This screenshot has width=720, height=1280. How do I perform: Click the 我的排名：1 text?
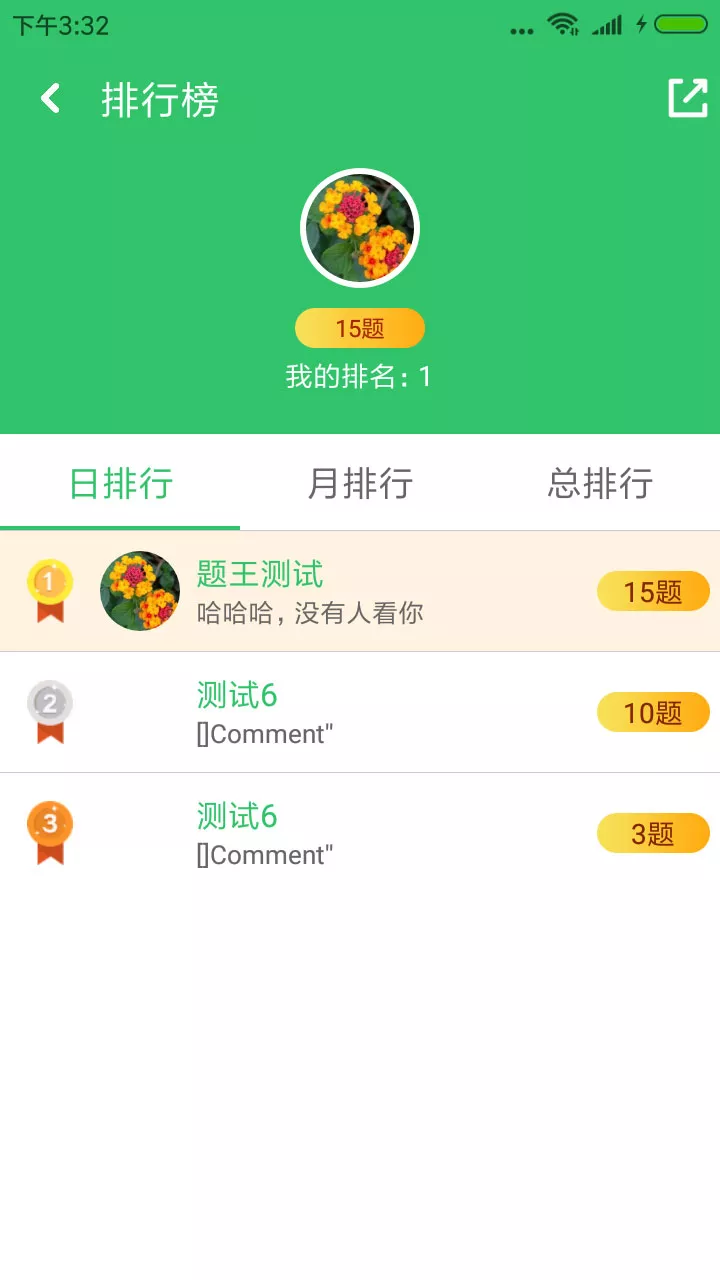360,378
